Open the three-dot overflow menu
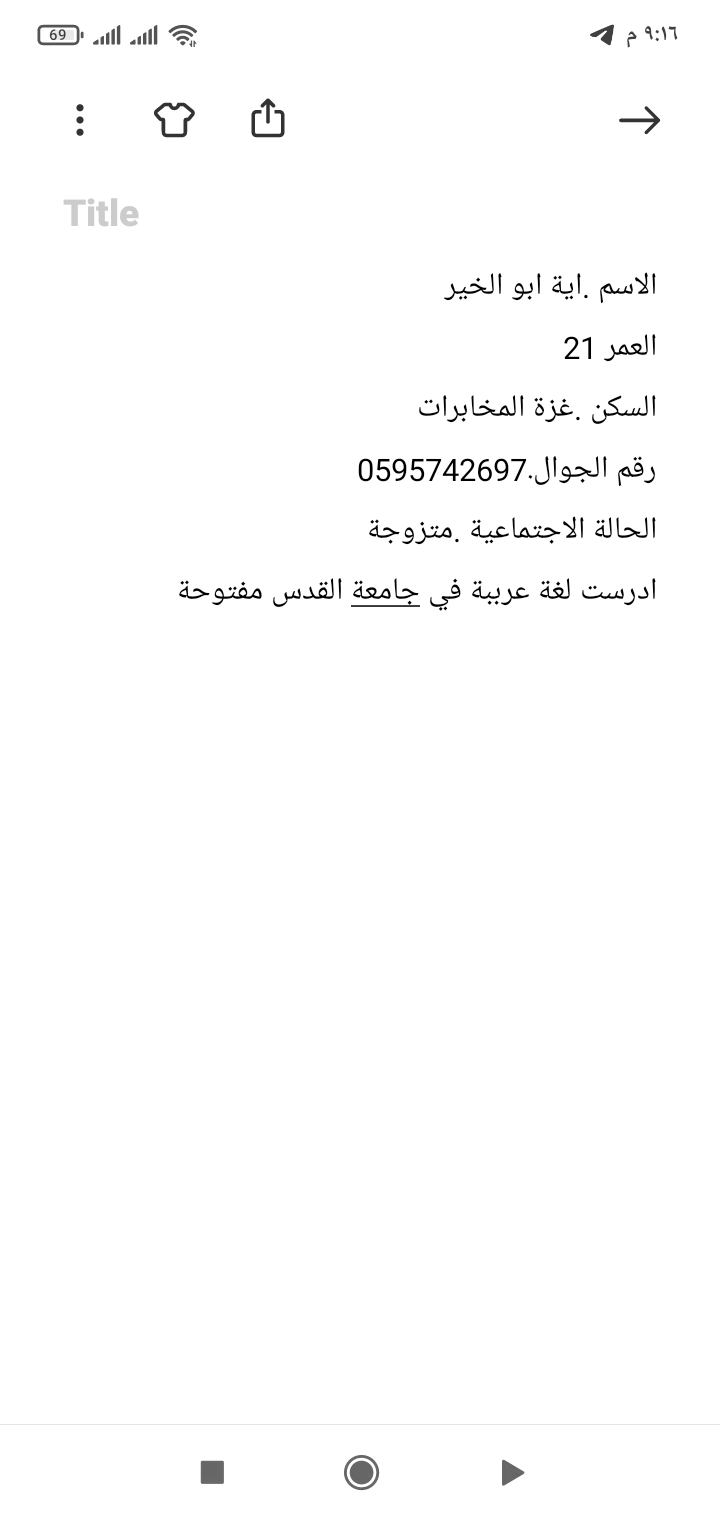This screenshot has height=1520, width=720. (80, 120)
